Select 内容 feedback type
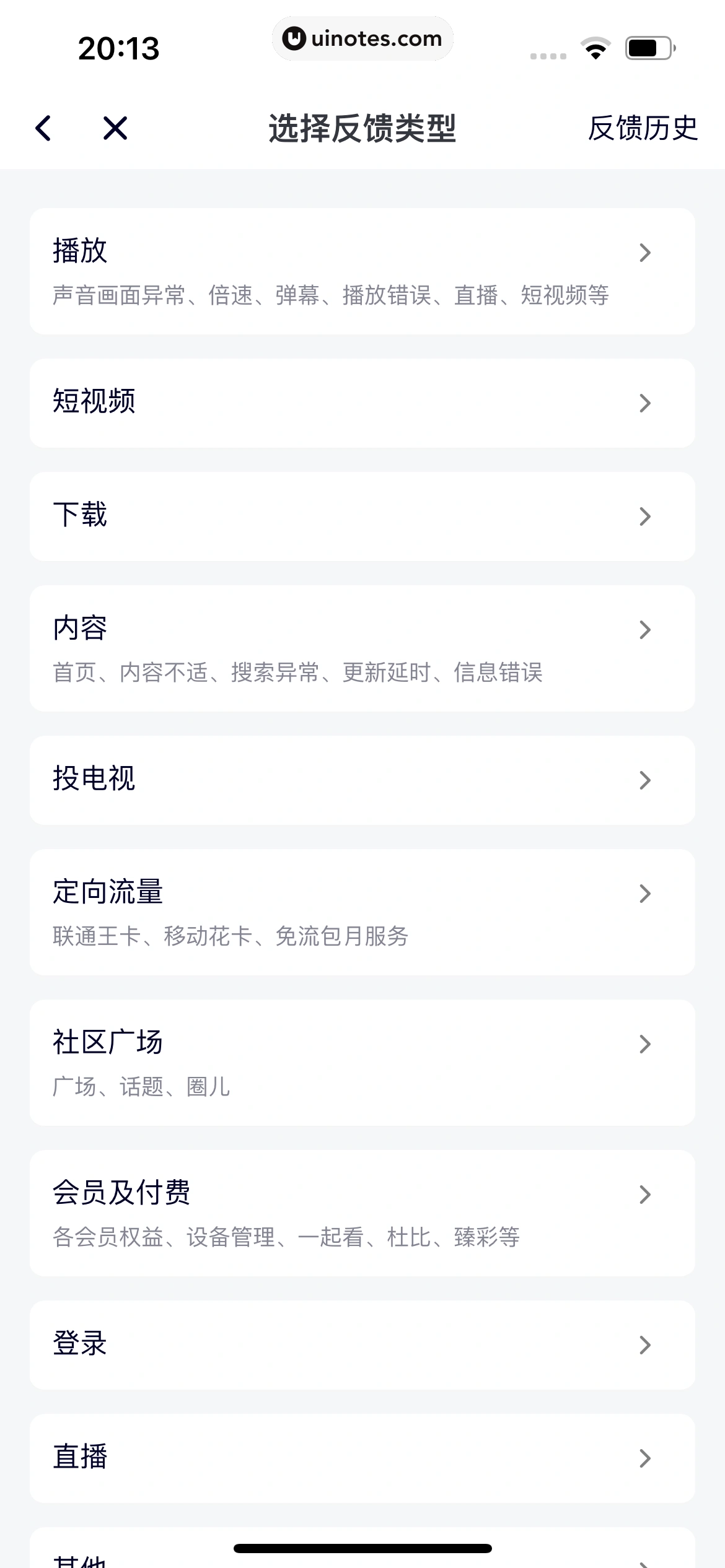725x1568 pixels. coord(362,648)
